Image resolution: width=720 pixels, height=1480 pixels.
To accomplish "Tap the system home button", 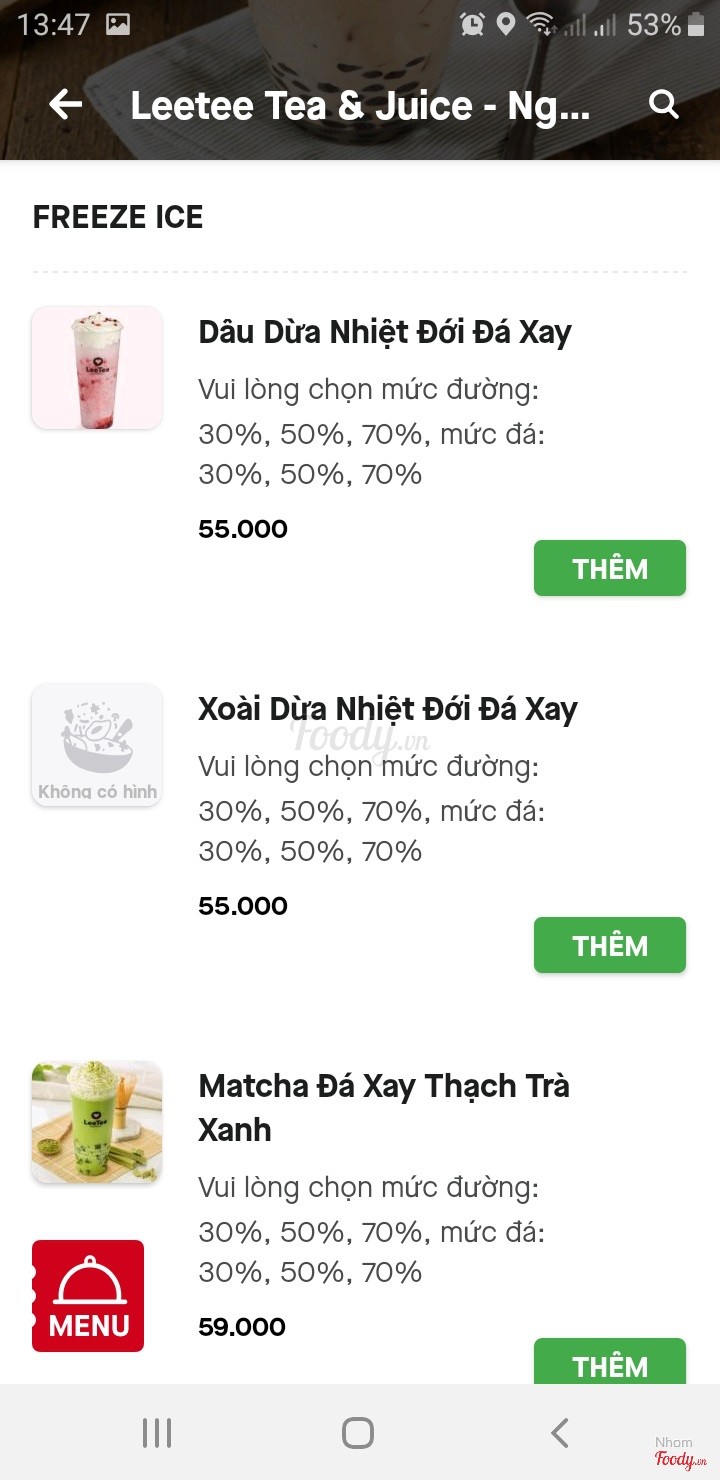I will 358,1433.
